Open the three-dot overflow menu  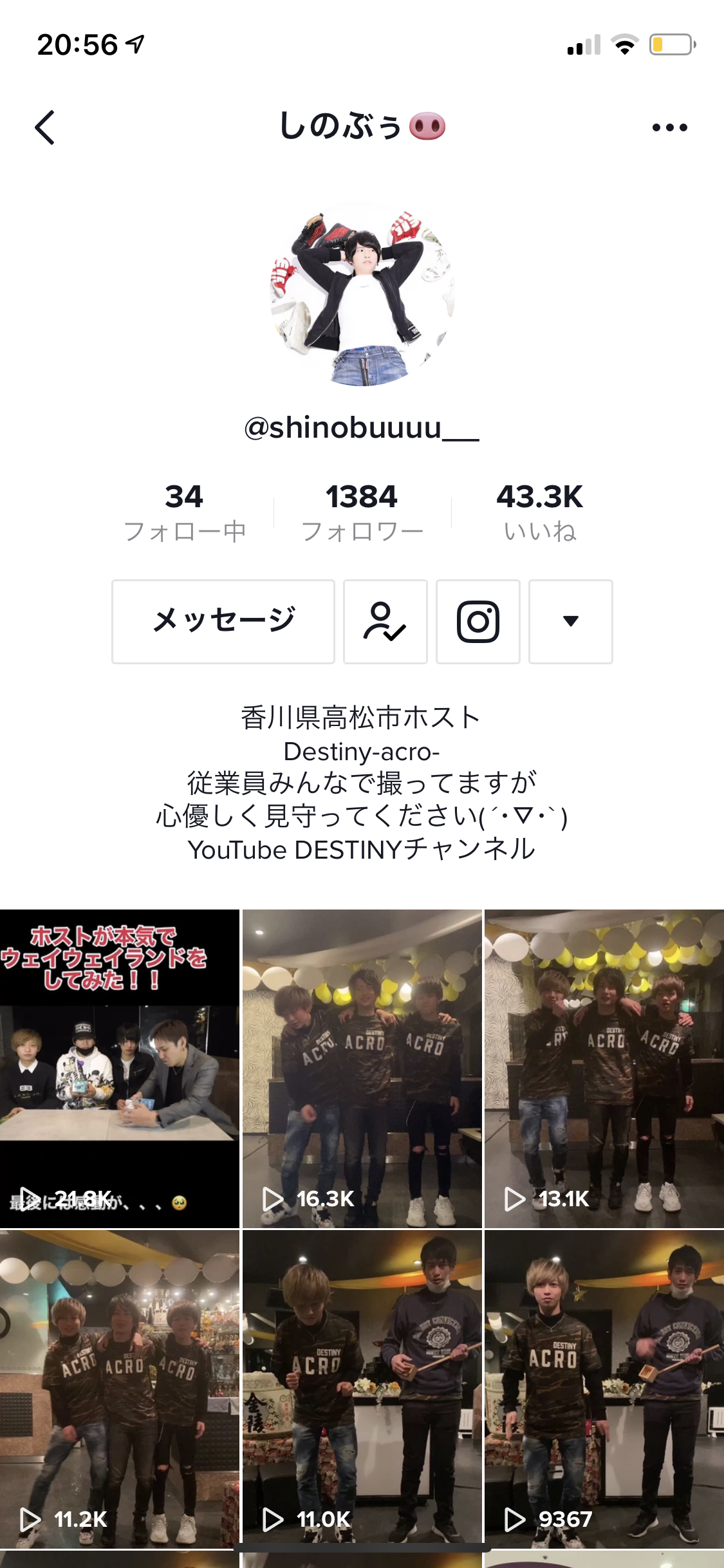669,127
